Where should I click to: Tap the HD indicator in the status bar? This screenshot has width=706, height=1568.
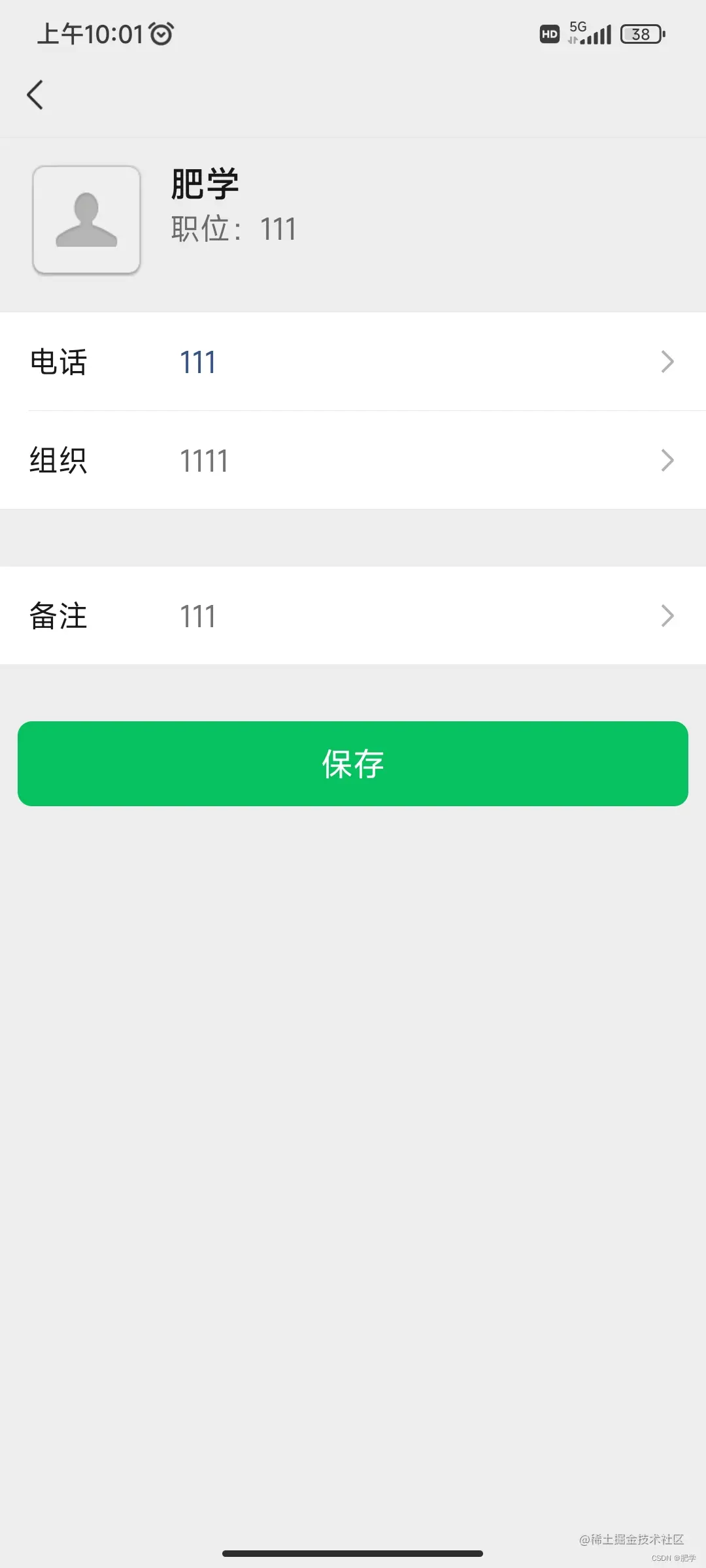click(x=548, y=33)
